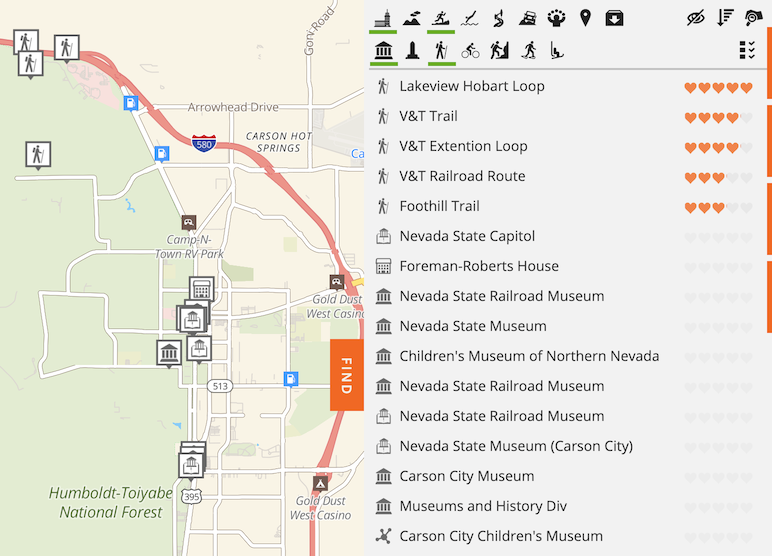
Task: Select Children's Museum of Northern Nevada
Action: pos(529,356)
